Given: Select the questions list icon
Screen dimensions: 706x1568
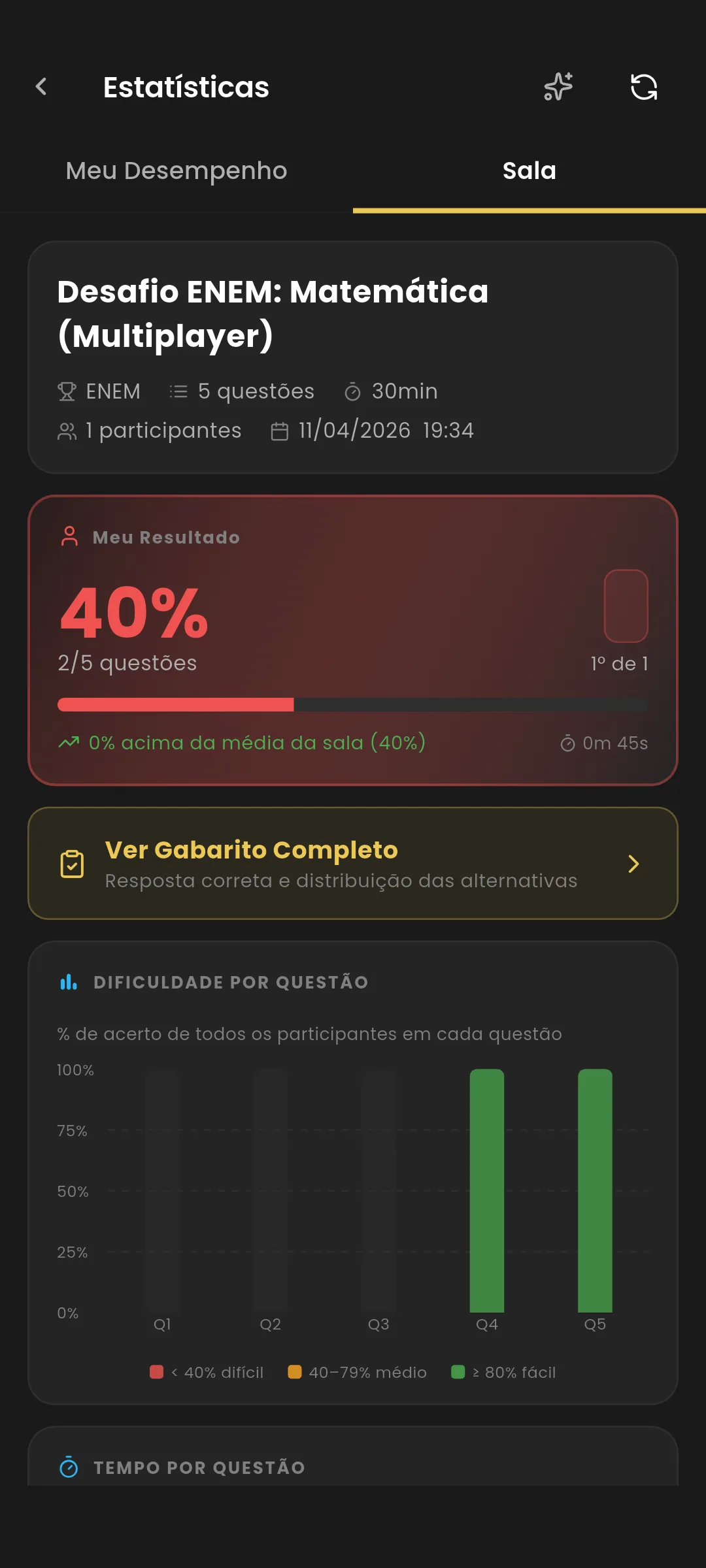Looking at the screenshot, I should (178, 391).
